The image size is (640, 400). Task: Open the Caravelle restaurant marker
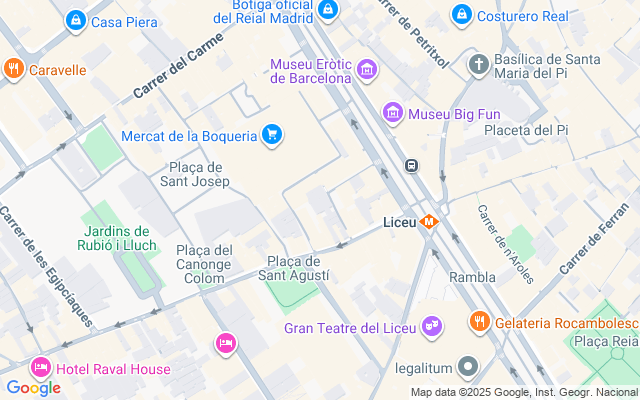(x=13, y=70)
